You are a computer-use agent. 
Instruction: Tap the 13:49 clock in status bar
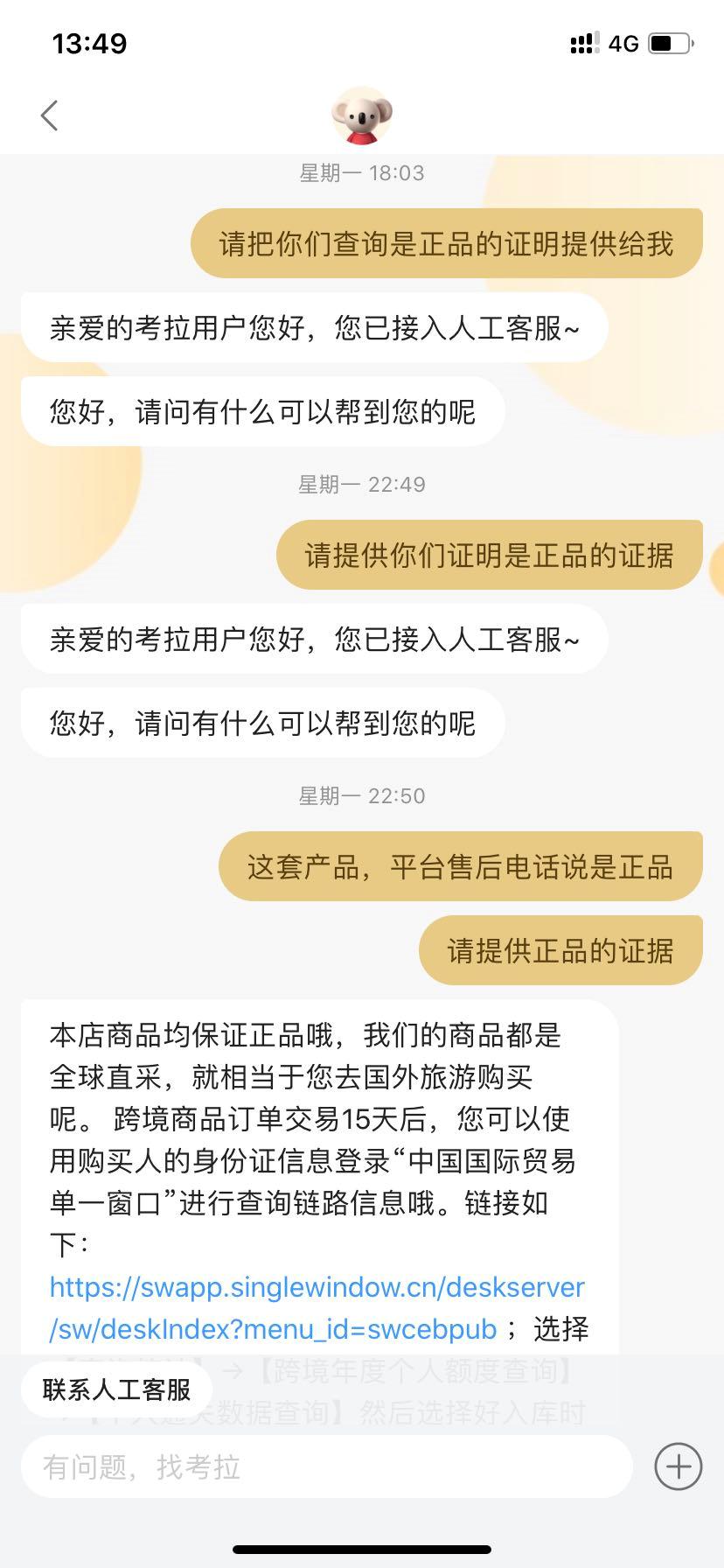pos(90,42)
